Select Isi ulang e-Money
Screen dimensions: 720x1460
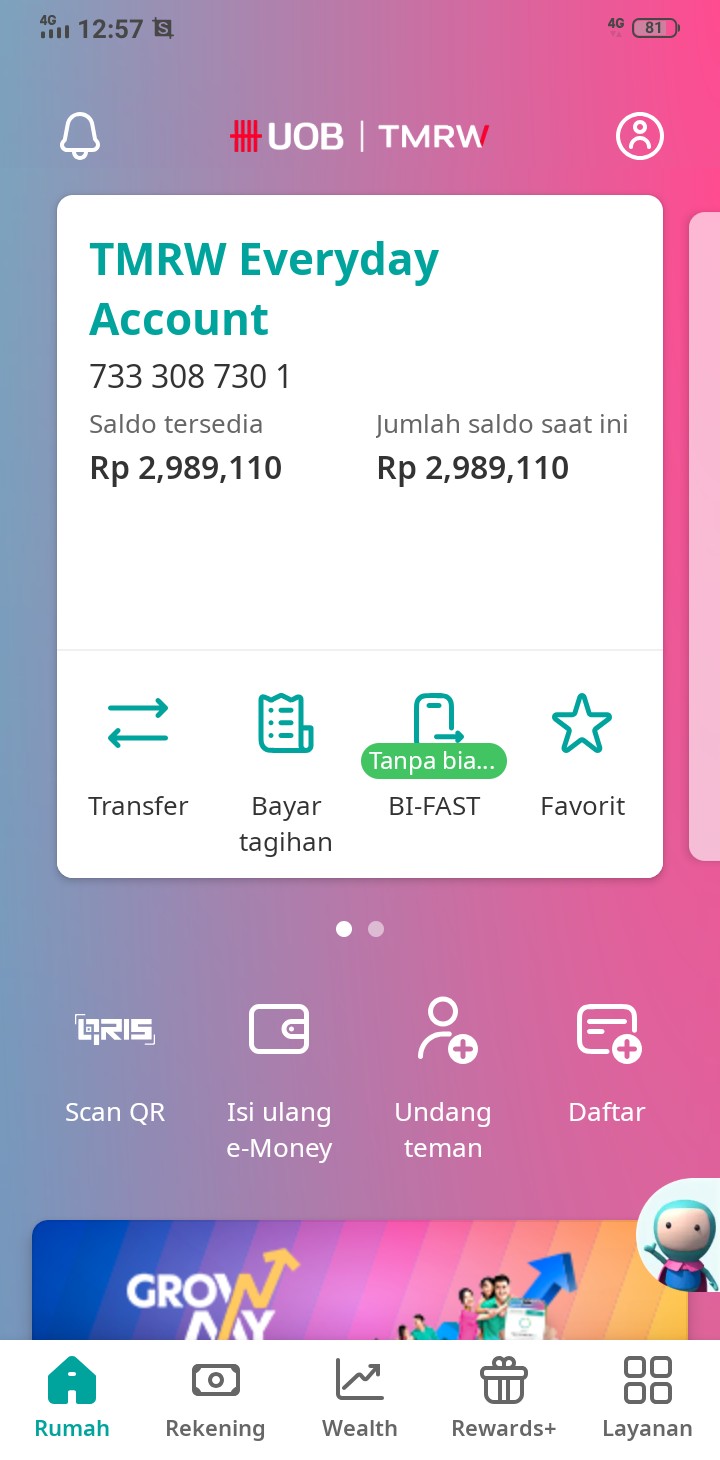point(279,1082)
